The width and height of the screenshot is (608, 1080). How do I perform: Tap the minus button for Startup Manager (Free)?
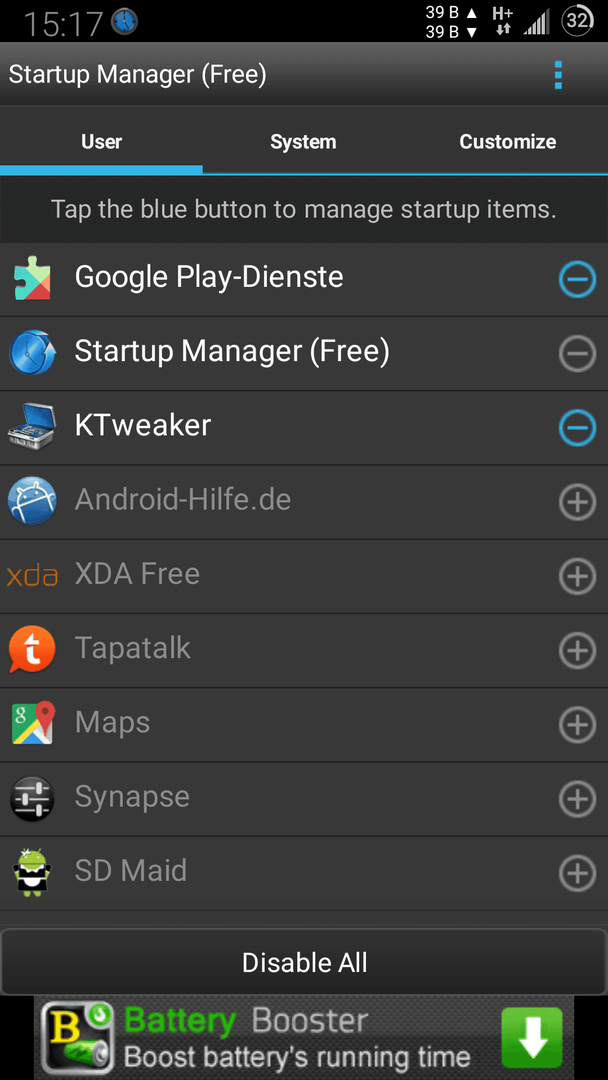[577, 353]
